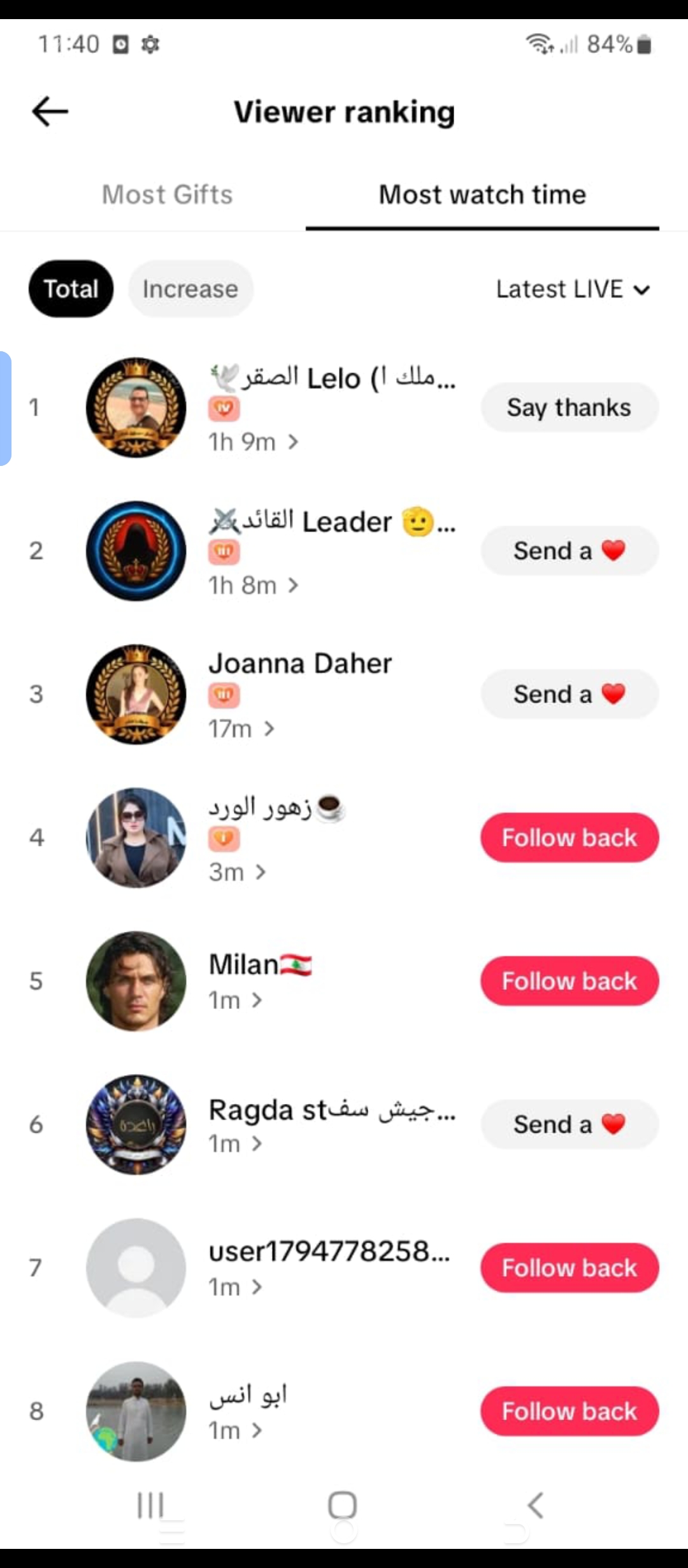Viewport: 688px width, 1568px height.
Task: View Joanna Daher's 17m watch details
Action: pos(241,729)
